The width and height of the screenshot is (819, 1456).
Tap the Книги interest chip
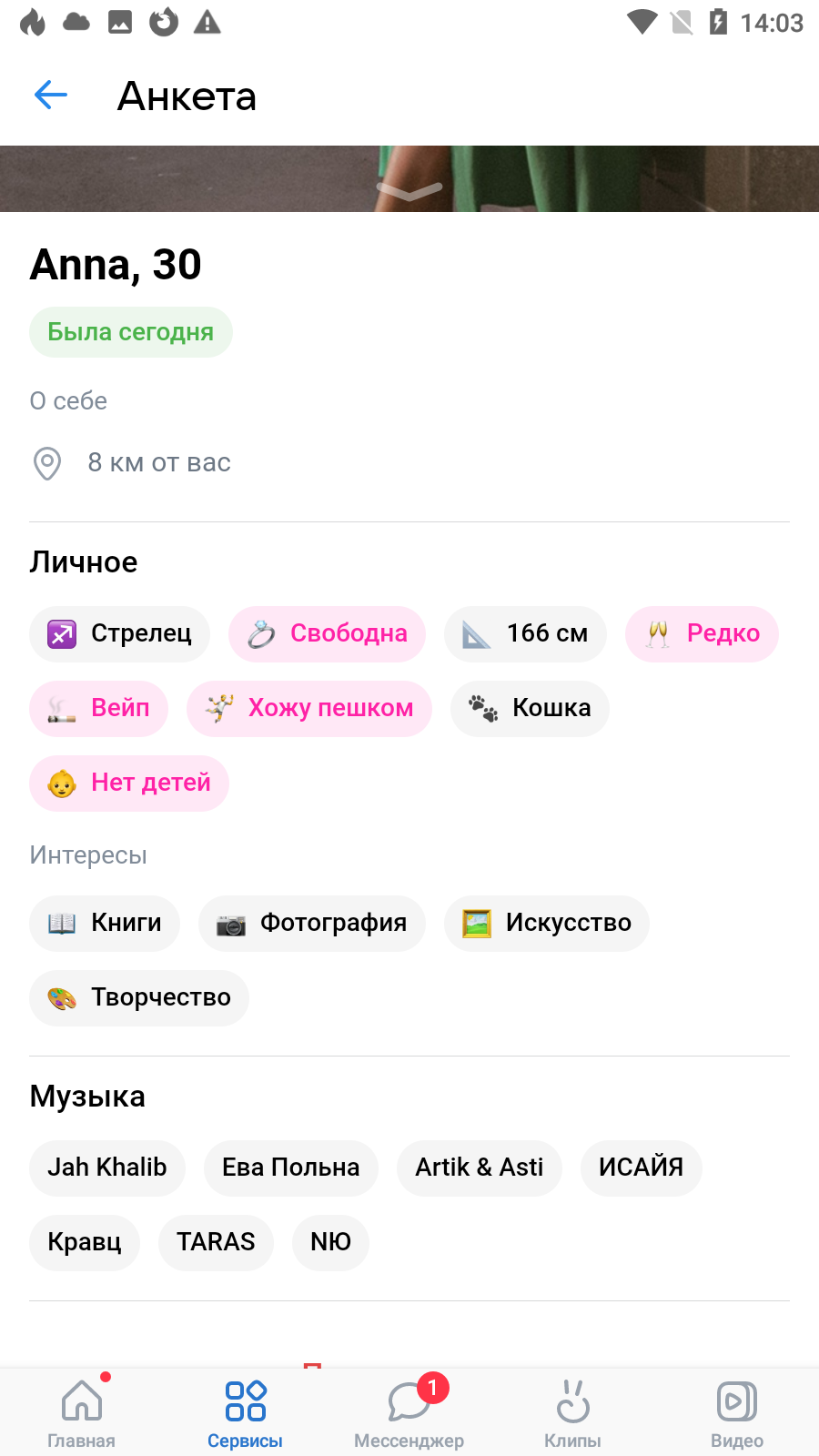pyautogui.click(x=105, y=923)
